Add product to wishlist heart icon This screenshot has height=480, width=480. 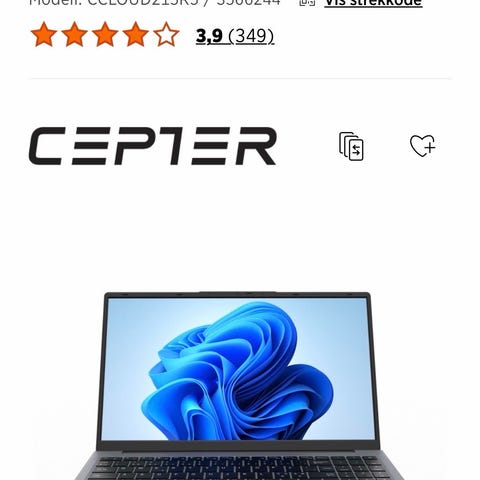point(423,146)
